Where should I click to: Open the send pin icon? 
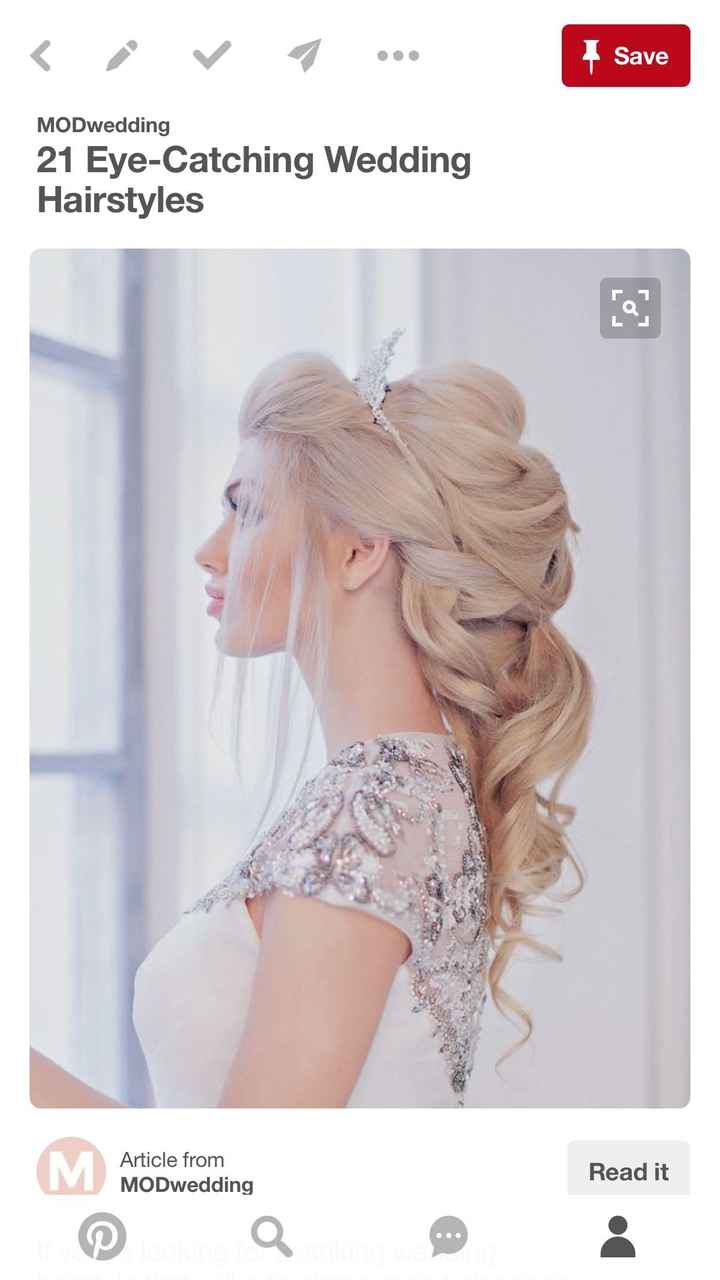pyautogui.click(x=304, y=56)
